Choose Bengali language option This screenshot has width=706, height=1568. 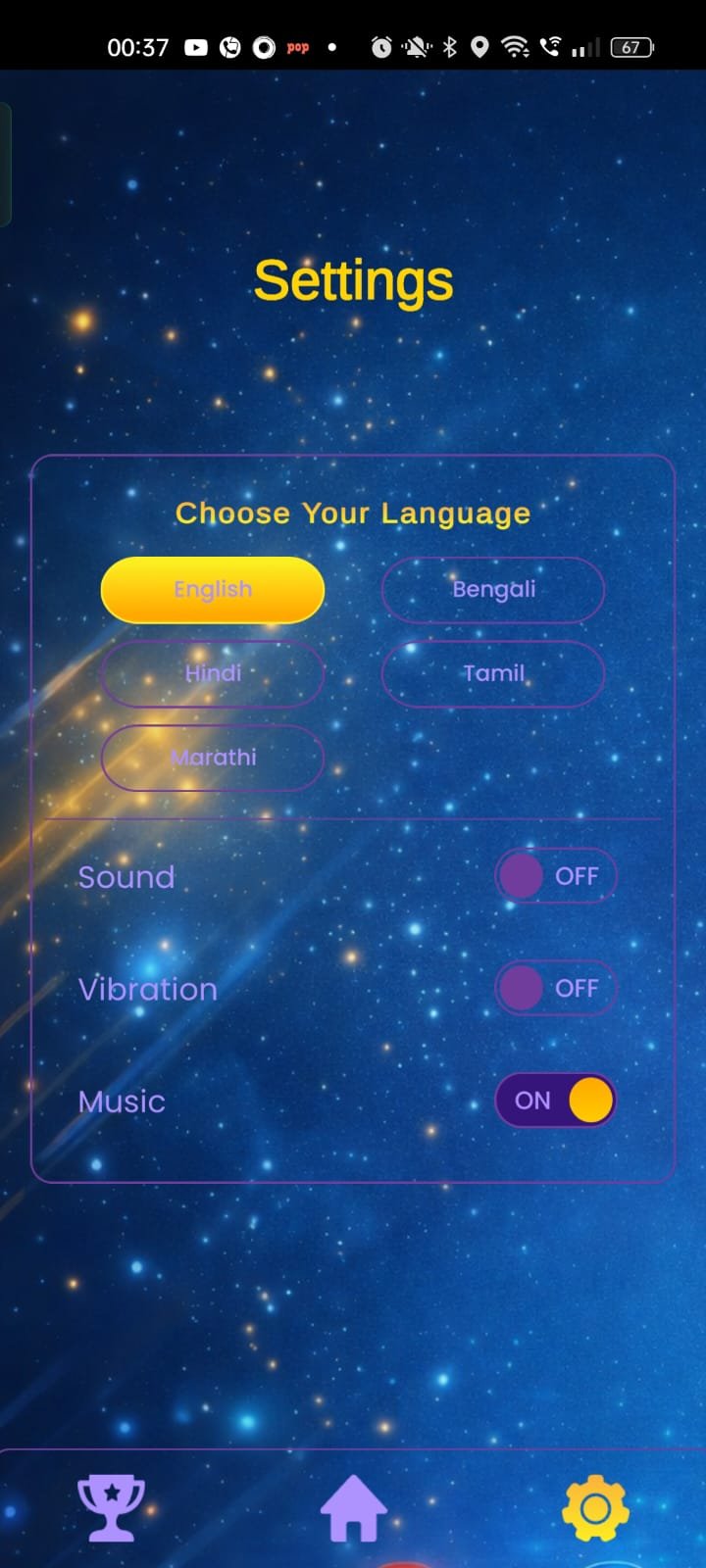click(493, 589)
